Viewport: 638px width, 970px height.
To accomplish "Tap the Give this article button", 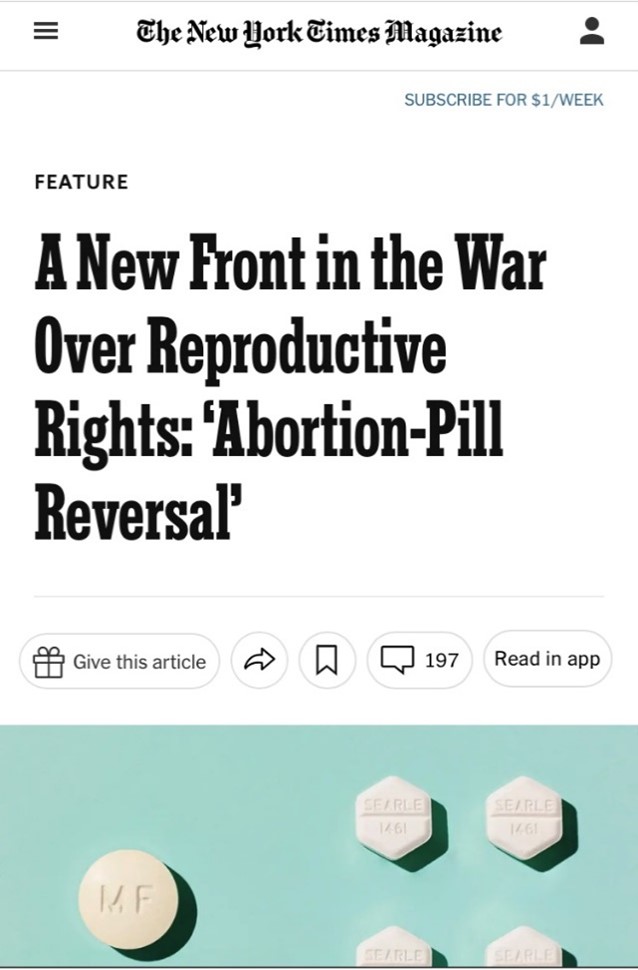I will [119, 661].
